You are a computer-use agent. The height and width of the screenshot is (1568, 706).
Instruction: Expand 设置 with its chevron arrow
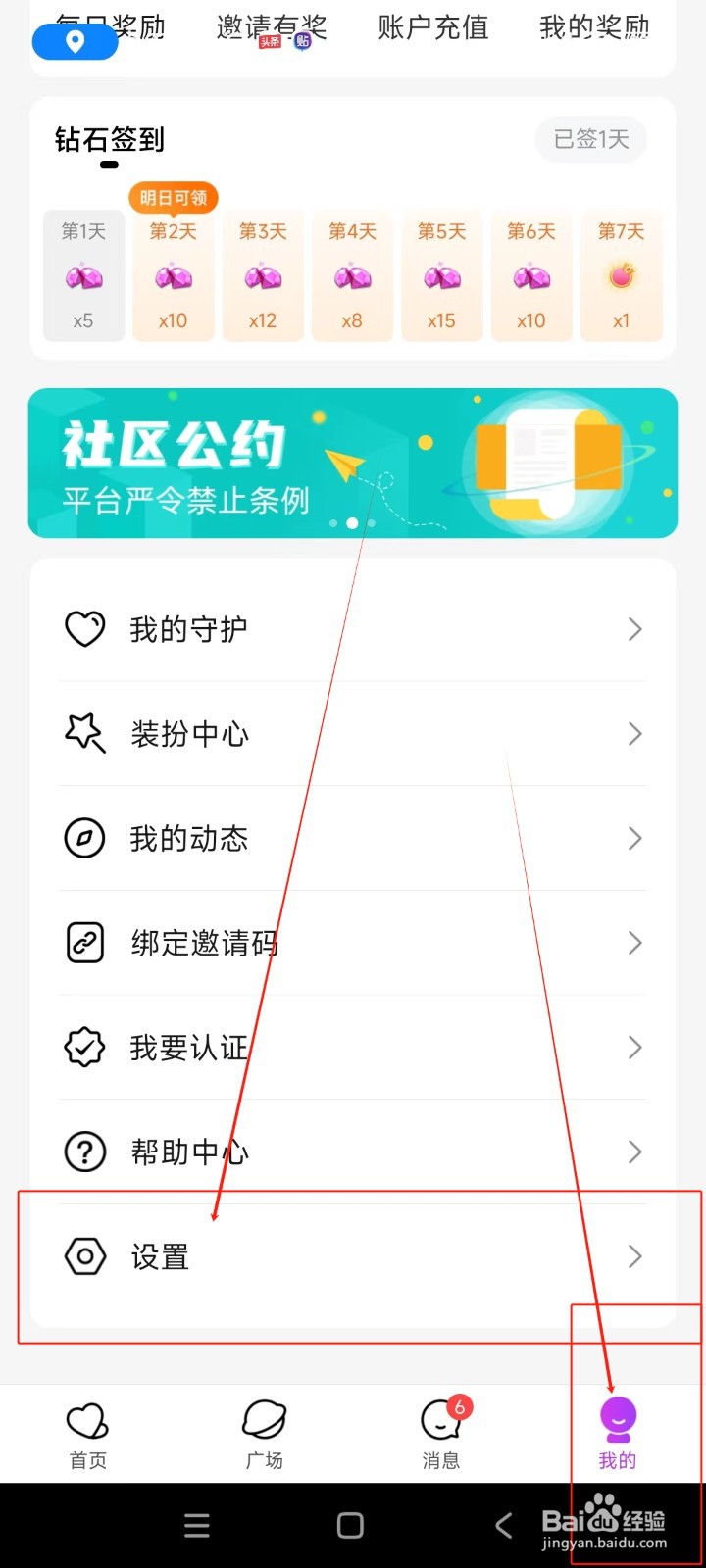[x=634, y=1255]
